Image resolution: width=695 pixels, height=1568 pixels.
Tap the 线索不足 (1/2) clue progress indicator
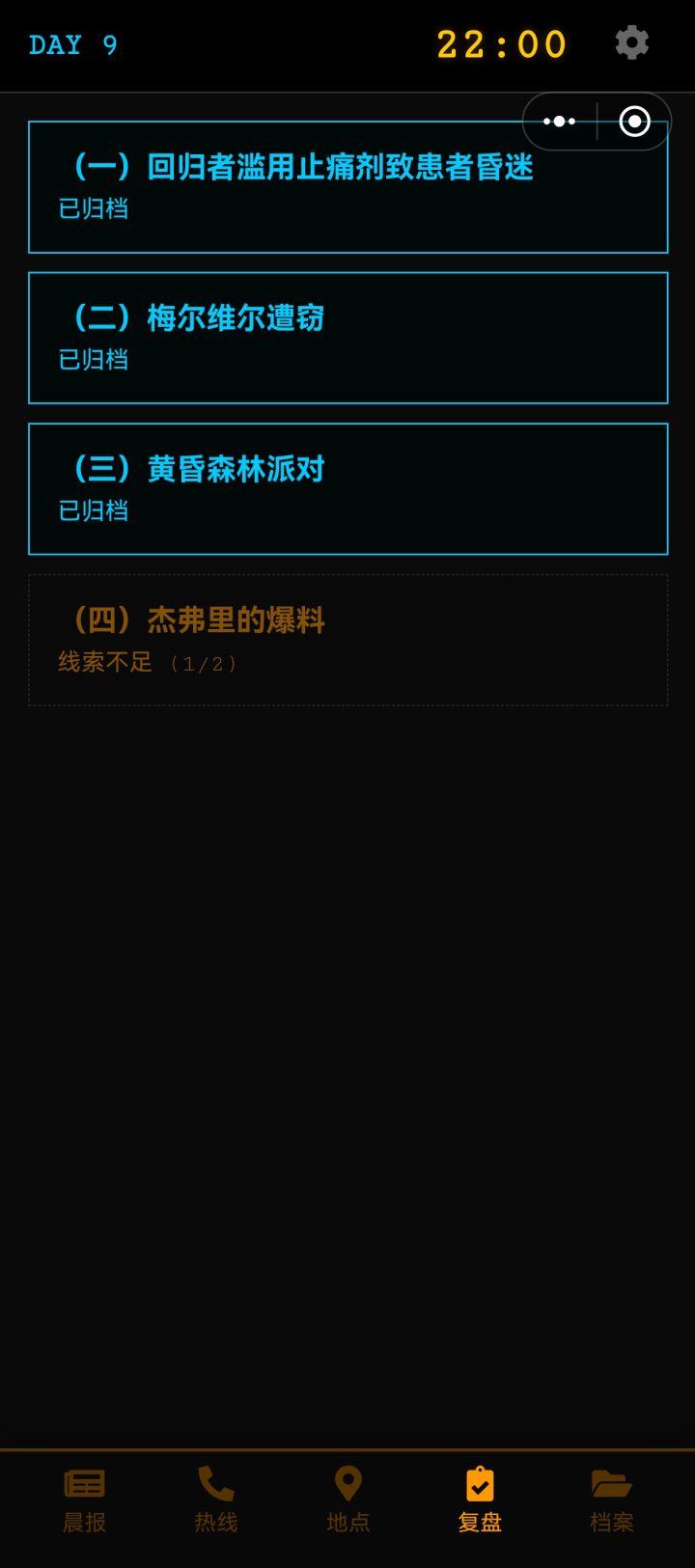(x=145, y=662)
